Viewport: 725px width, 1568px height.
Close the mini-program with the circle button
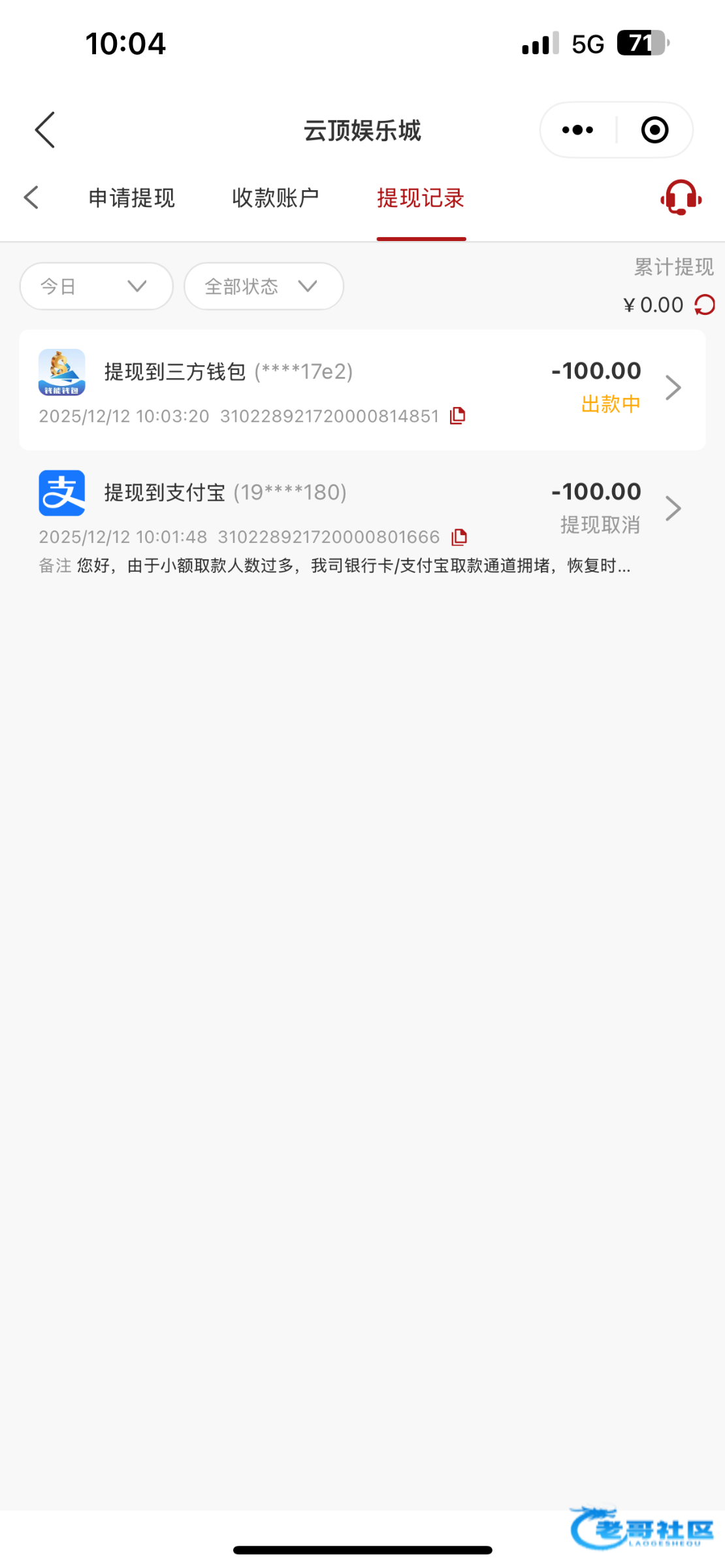point(654,130)
